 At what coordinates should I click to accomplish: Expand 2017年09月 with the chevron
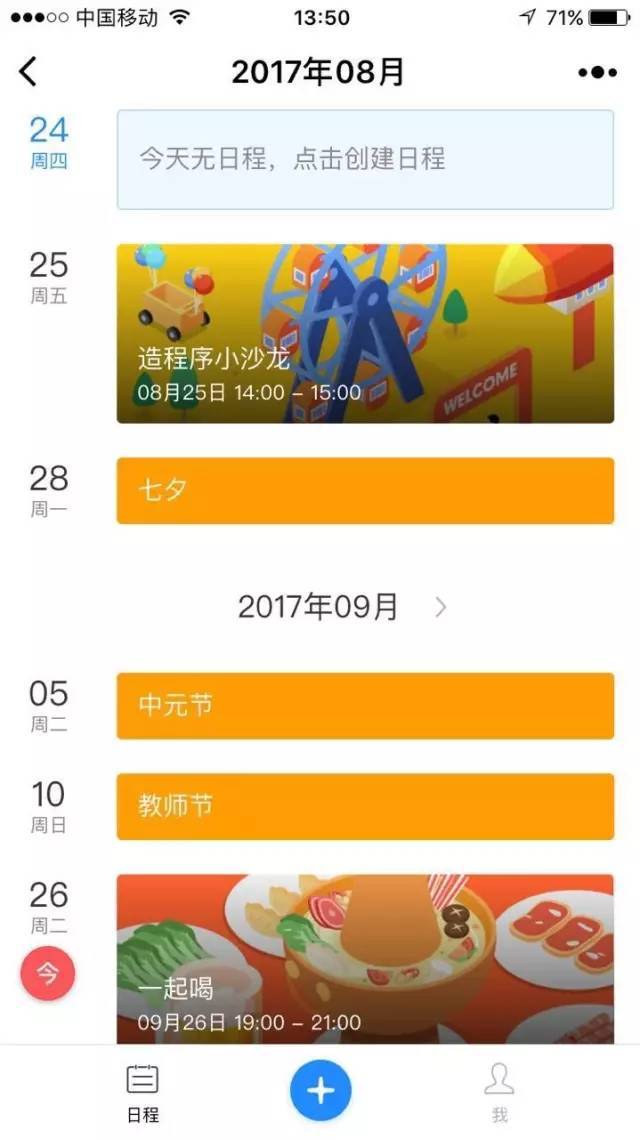point(441,607)
